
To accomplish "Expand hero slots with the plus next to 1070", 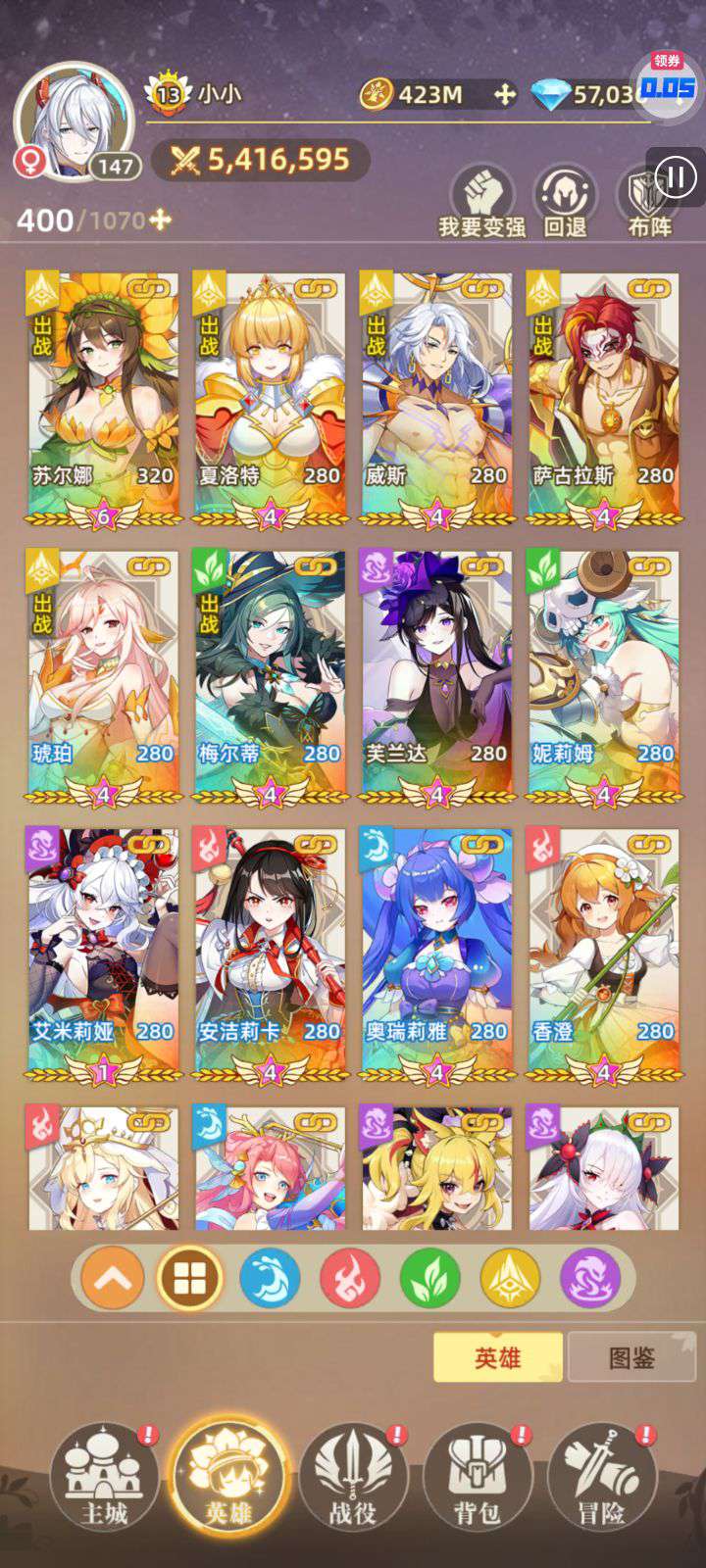I will (x=160, y=220).
